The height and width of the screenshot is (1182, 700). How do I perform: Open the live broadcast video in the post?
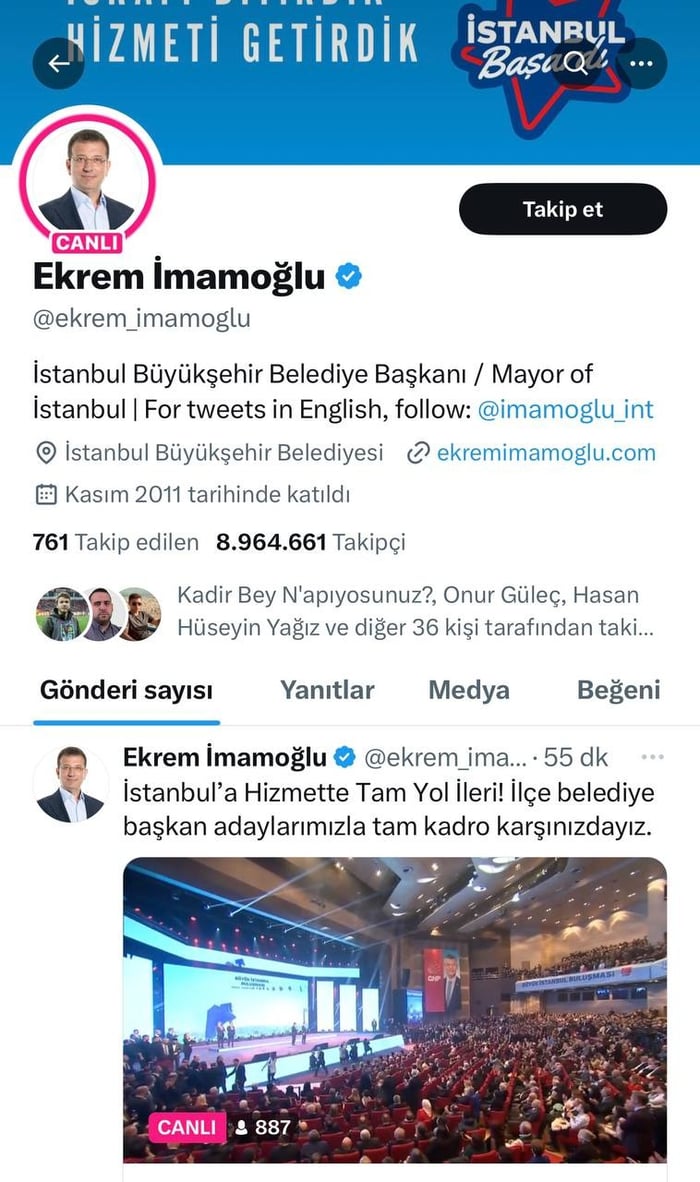coord(394,1008)
